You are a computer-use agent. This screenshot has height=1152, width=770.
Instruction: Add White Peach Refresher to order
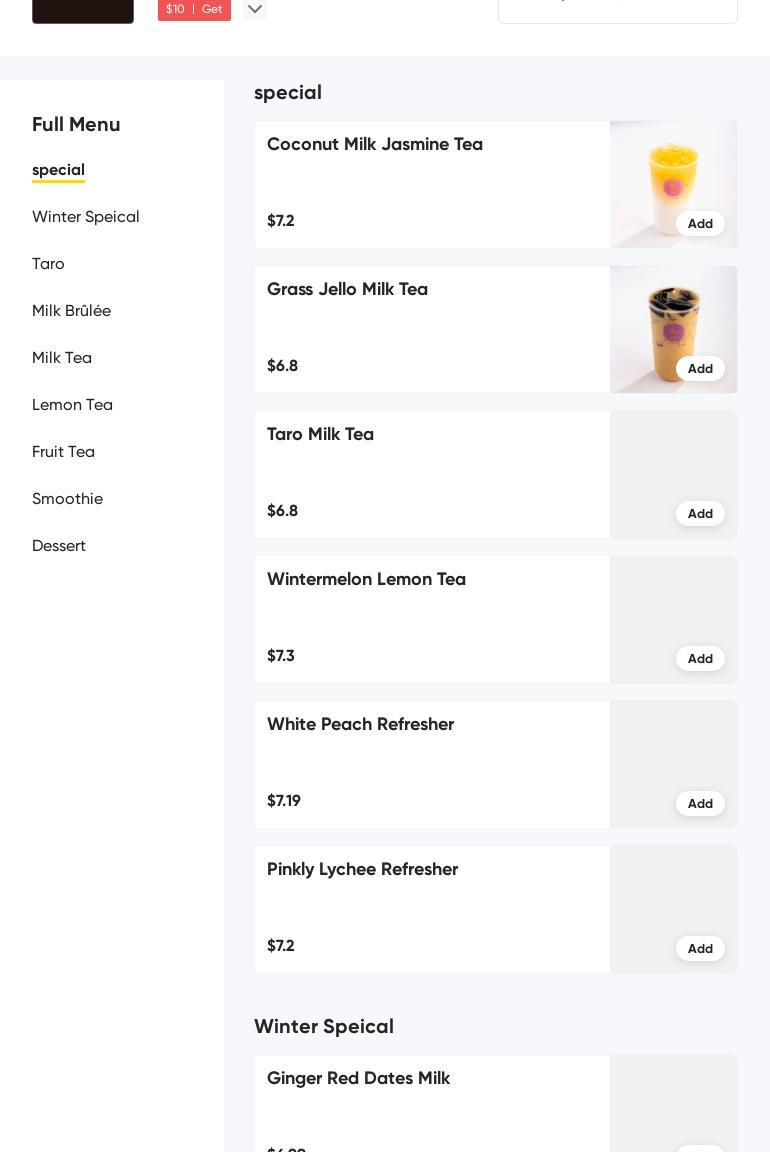(700, 804)
